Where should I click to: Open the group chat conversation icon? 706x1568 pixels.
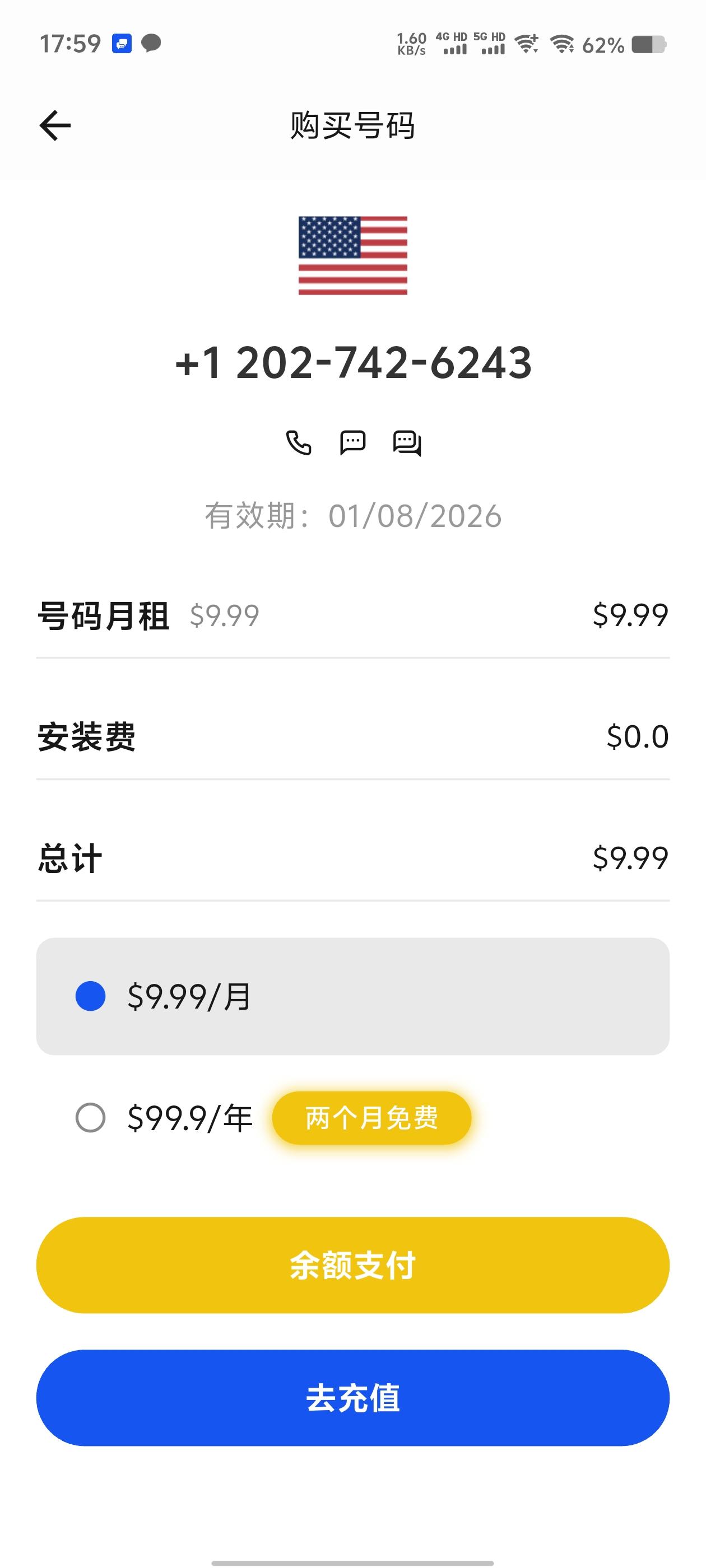coord(407,443)
